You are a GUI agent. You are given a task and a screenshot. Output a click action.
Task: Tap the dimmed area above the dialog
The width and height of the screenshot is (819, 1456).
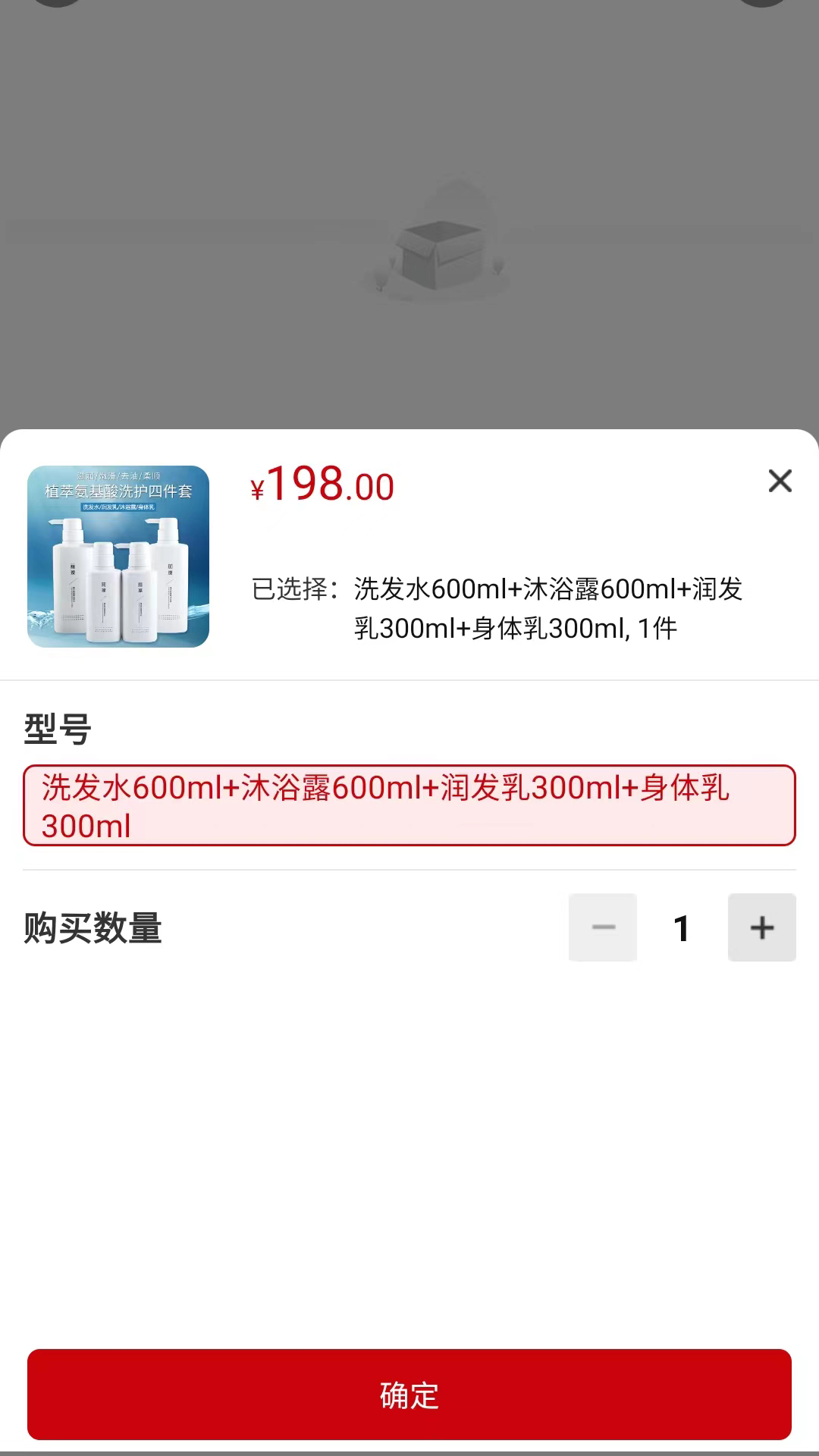coord(409,212)
